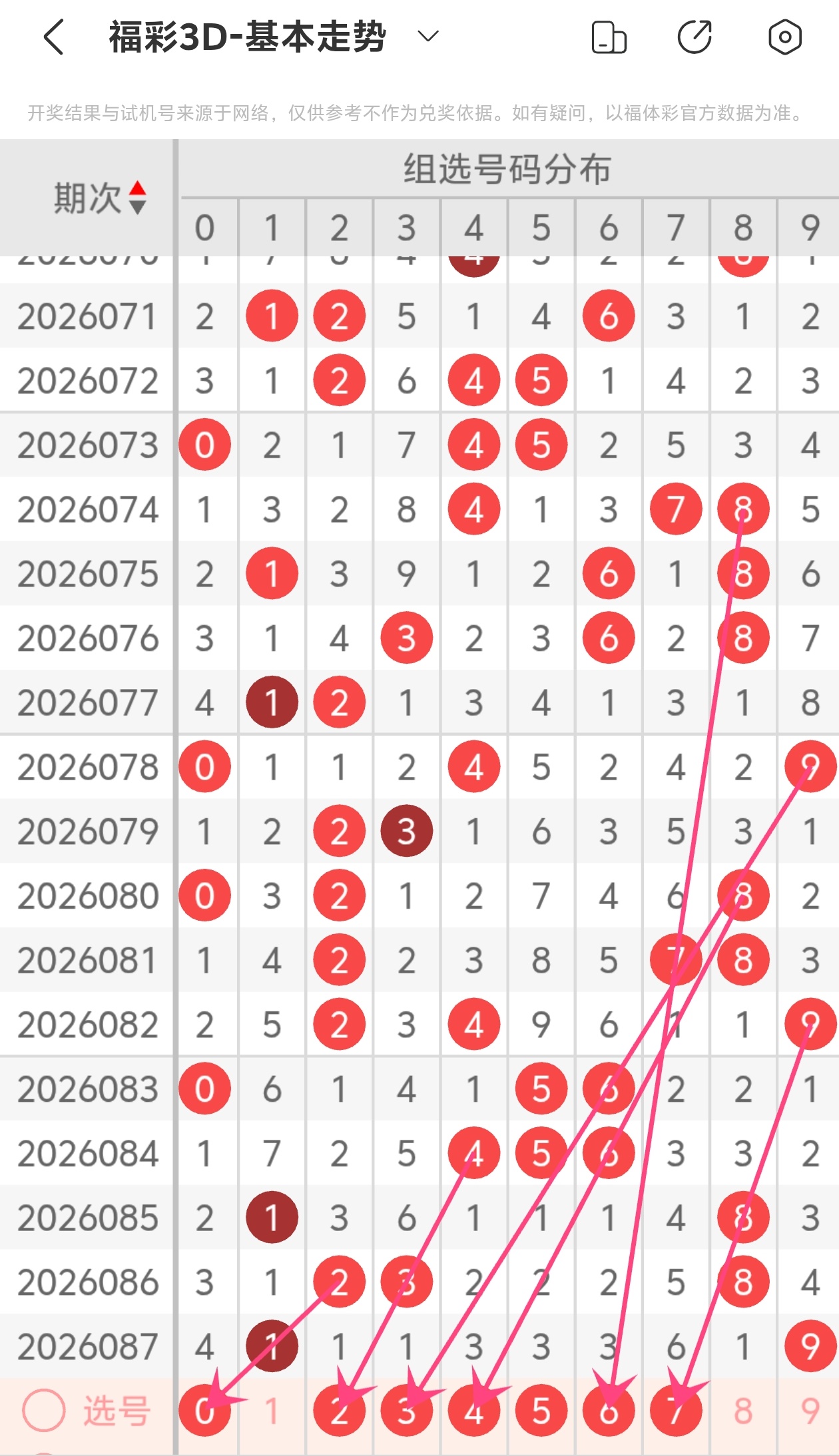Select number 8 in the 选号 row
Screen dimensions: 839x1456
(743, 1411)
